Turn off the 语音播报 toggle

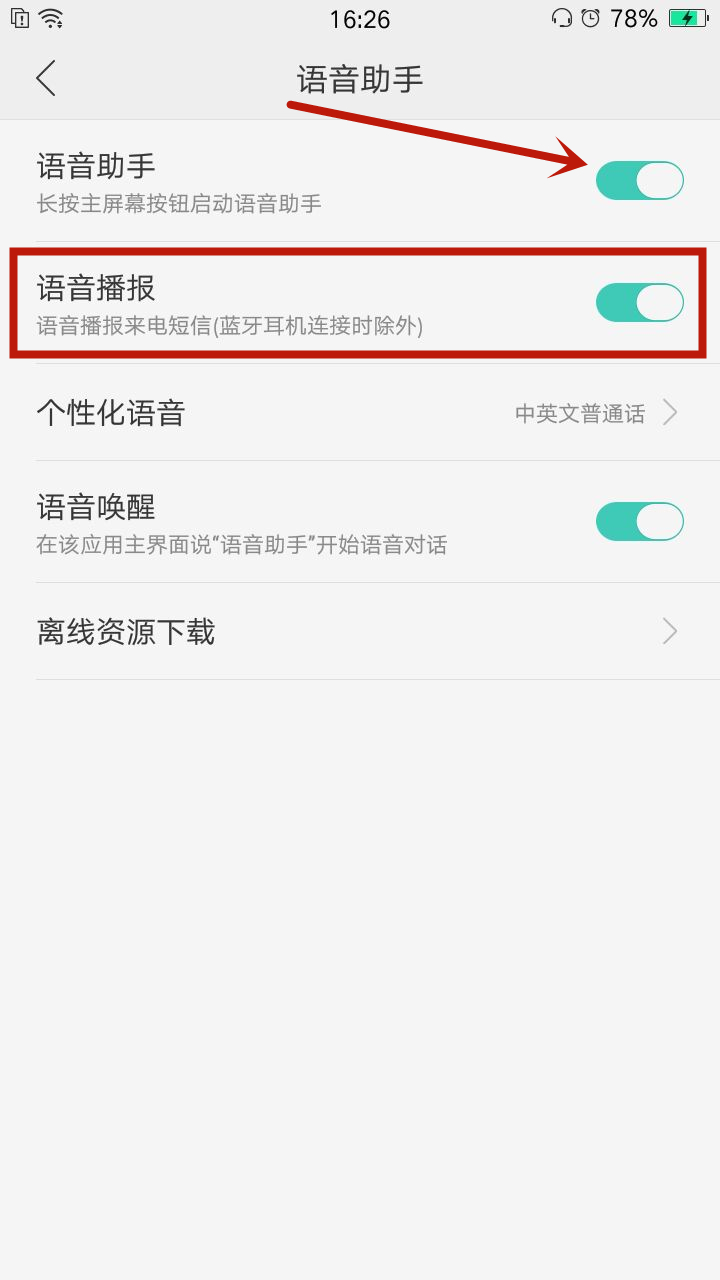640,301
